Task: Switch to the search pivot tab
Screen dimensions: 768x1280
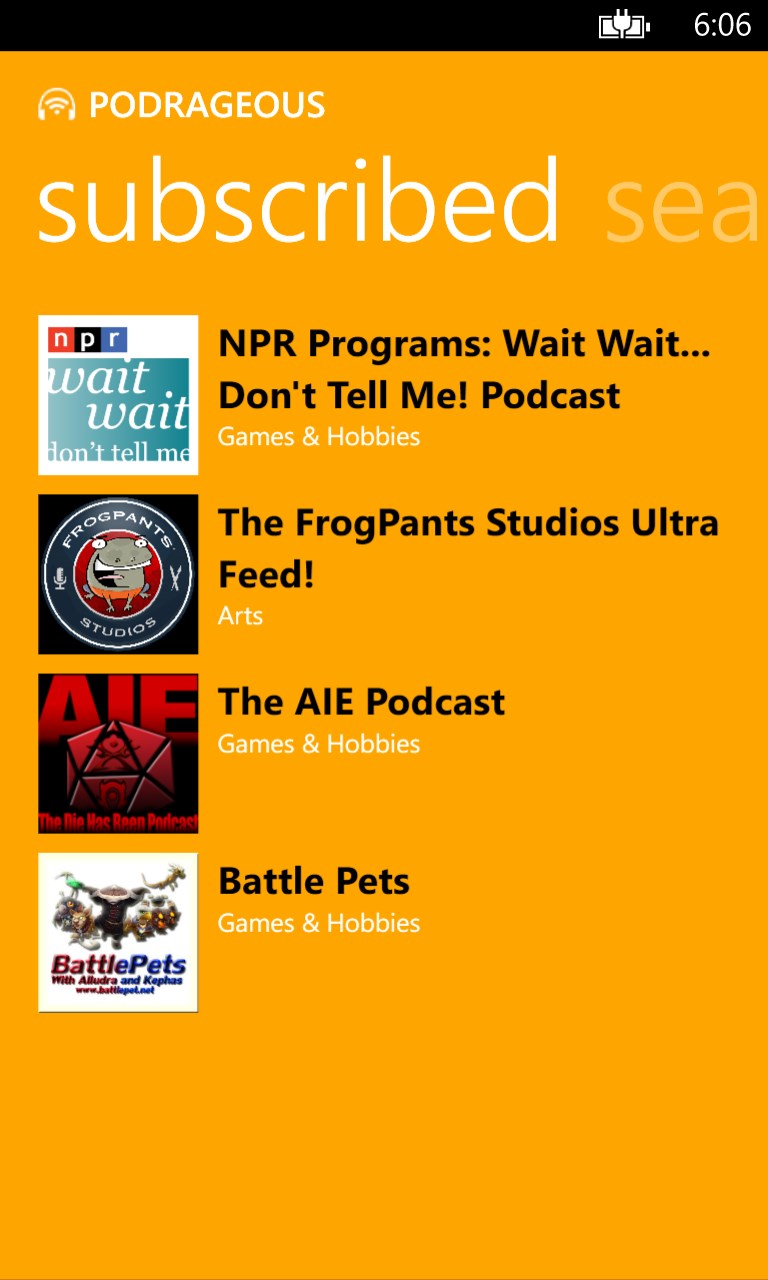Action: [684, 203]
